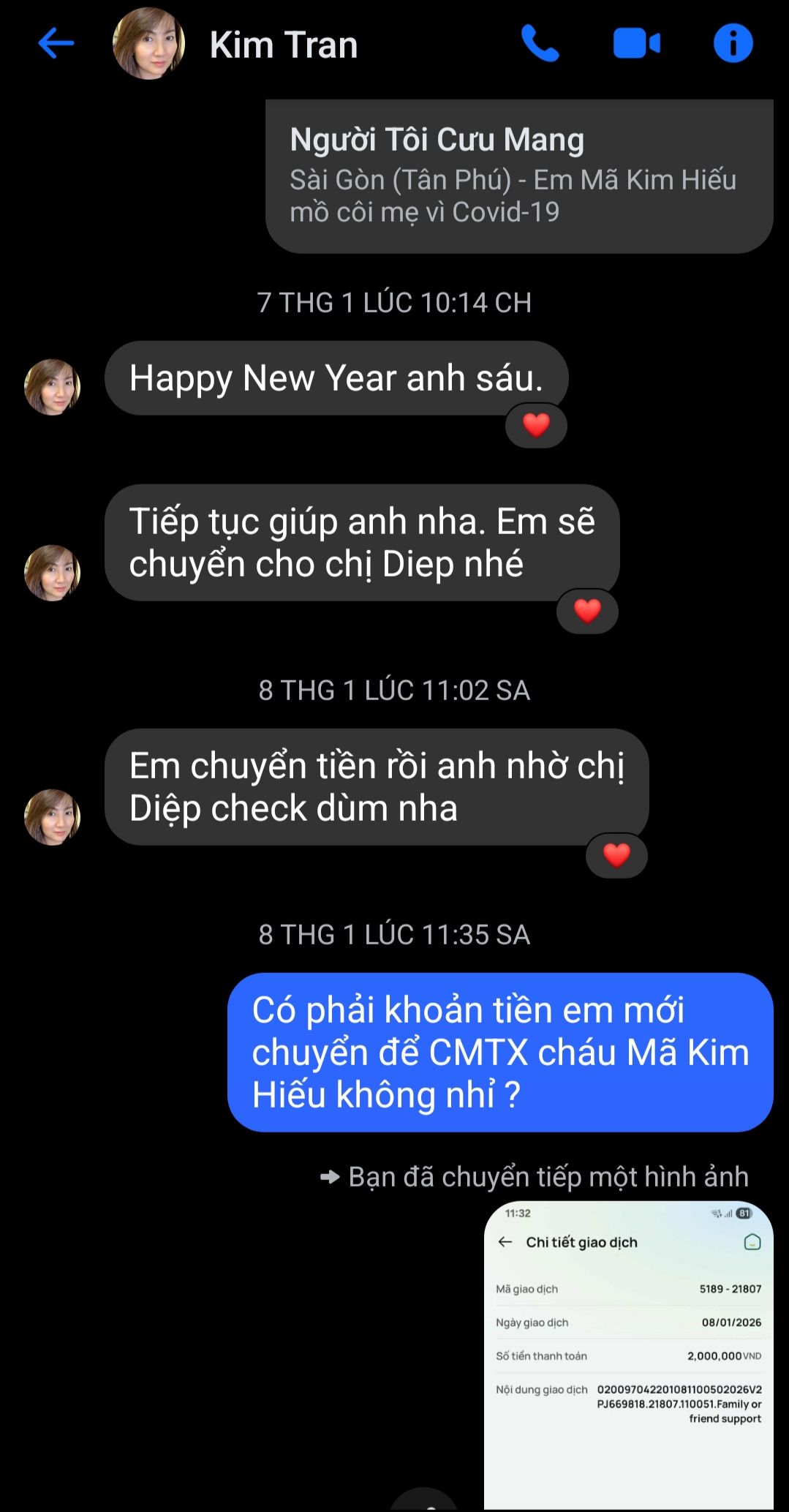Viewport: 789px width, 1512px height.
Task: Open conversation info for Kim Tran
Action: (x=733, y=44)
